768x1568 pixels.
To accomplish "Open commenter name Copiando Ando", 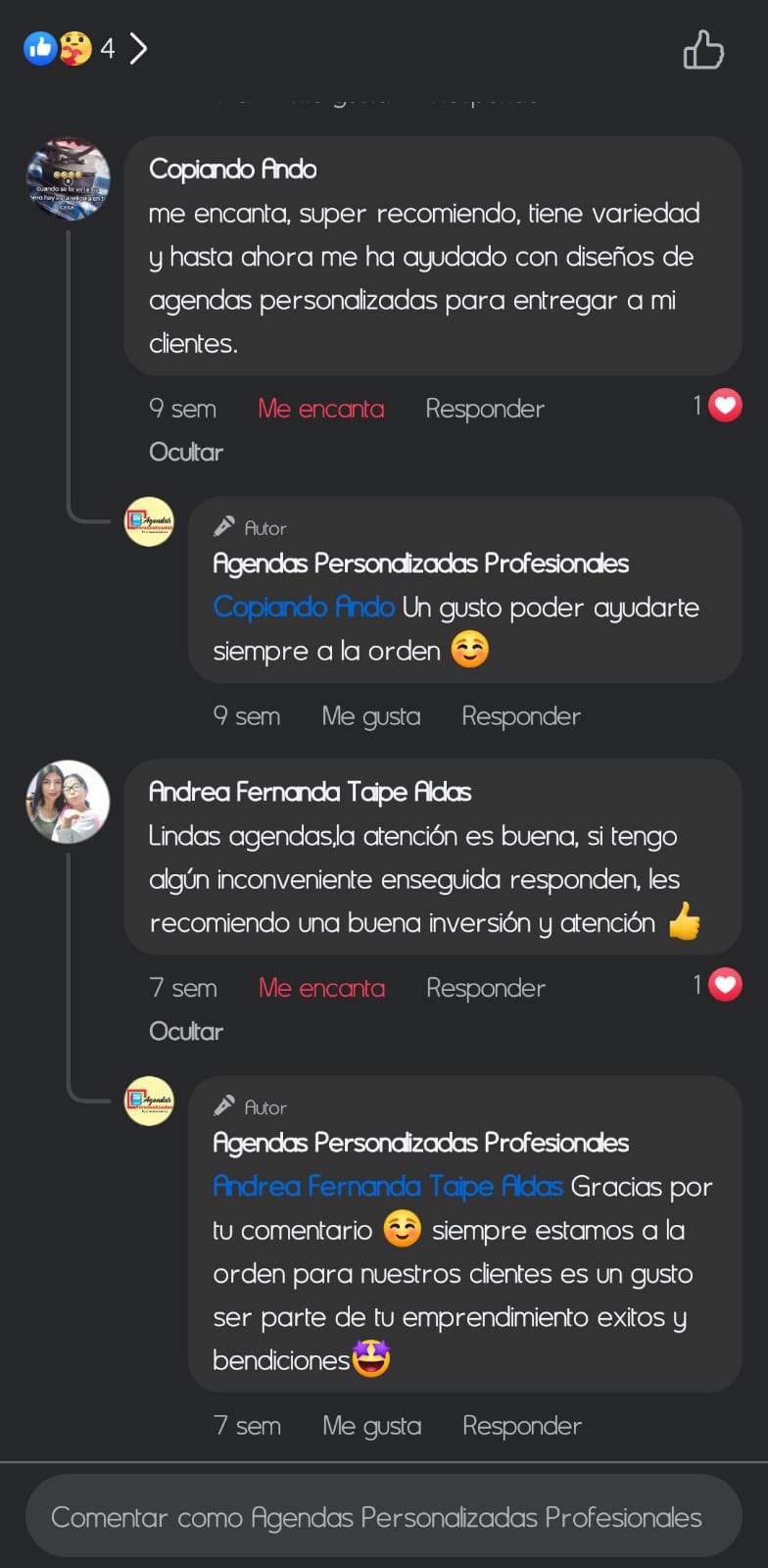I will [232, 169].
